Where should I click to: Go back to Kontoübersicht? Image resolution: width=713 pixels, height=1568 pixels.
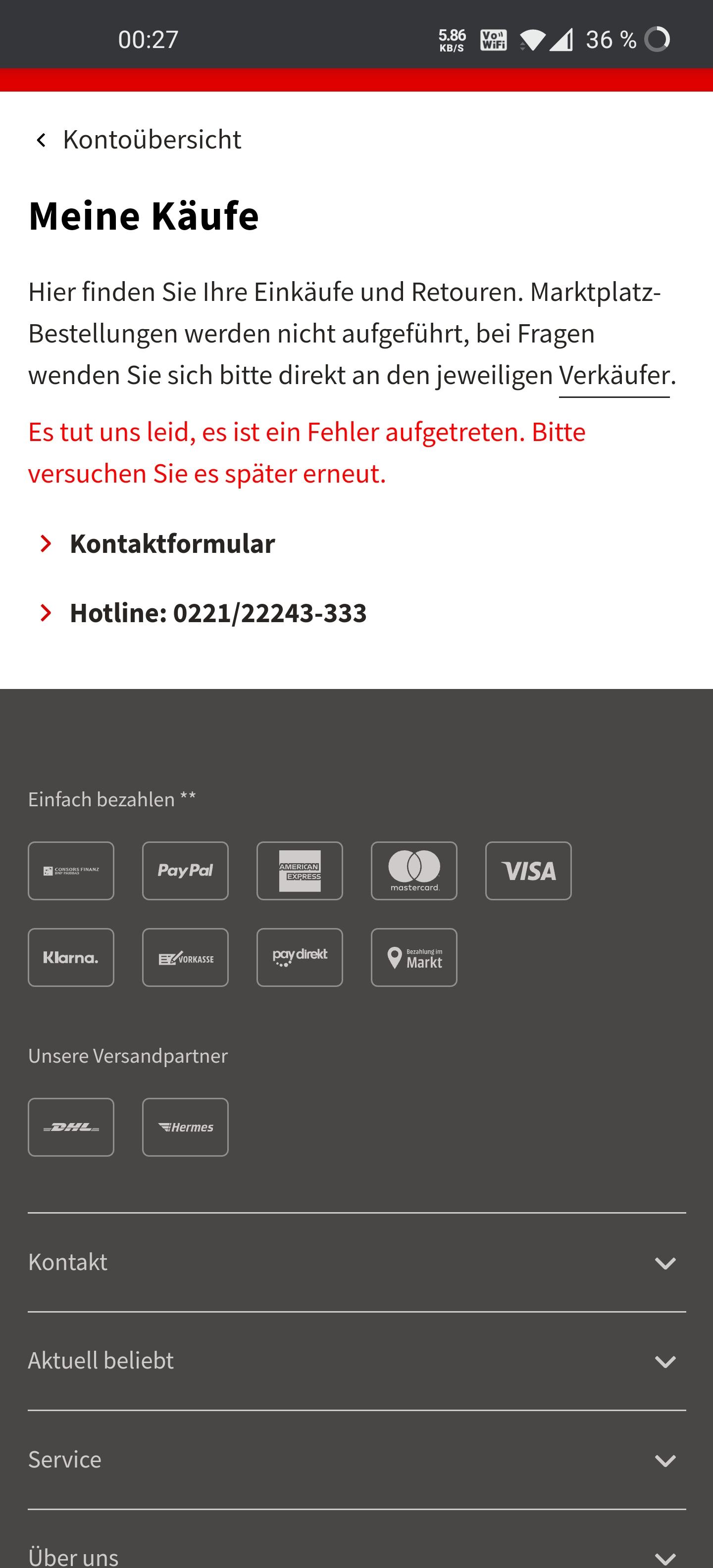pyautogui.click(x=138, y=140)
